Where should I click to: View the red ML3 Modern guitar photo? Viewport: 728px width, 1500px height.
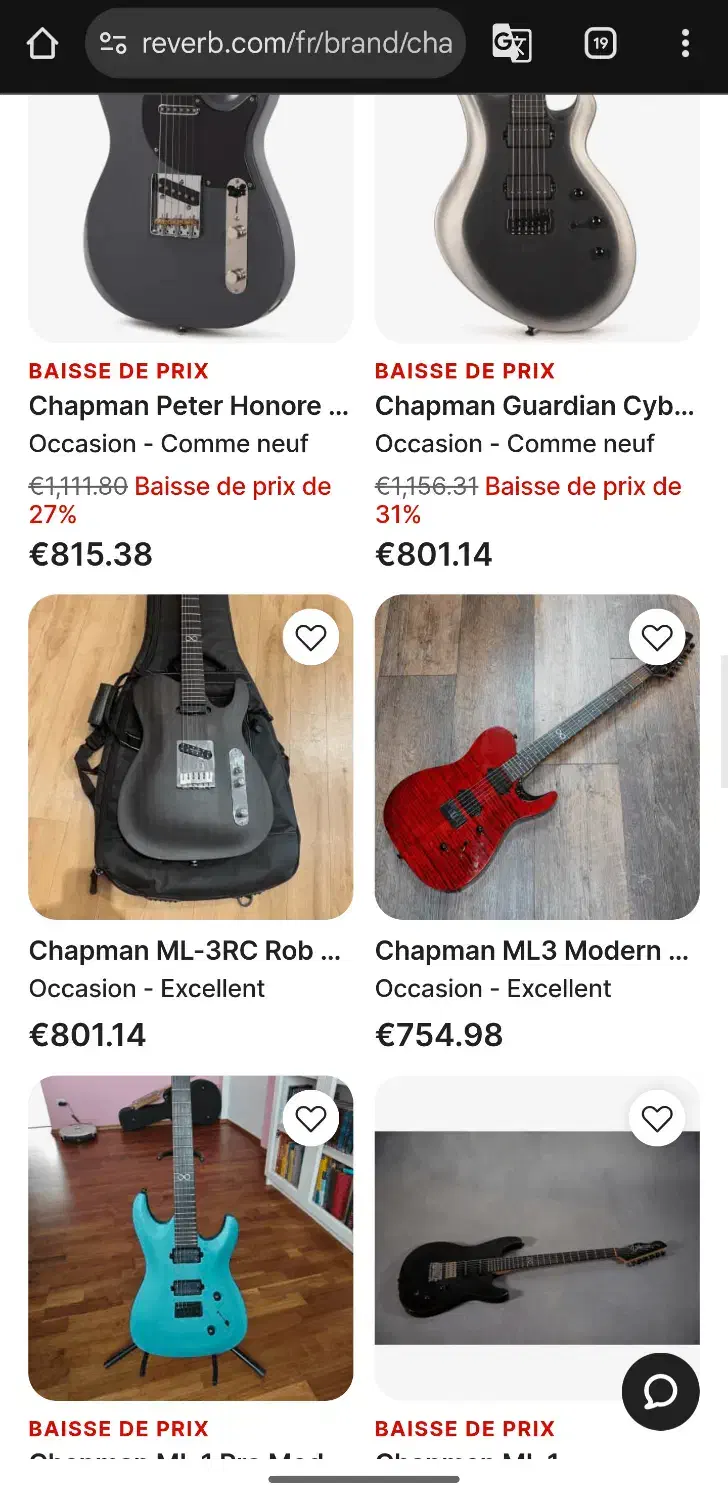click(x=536, y=757)
